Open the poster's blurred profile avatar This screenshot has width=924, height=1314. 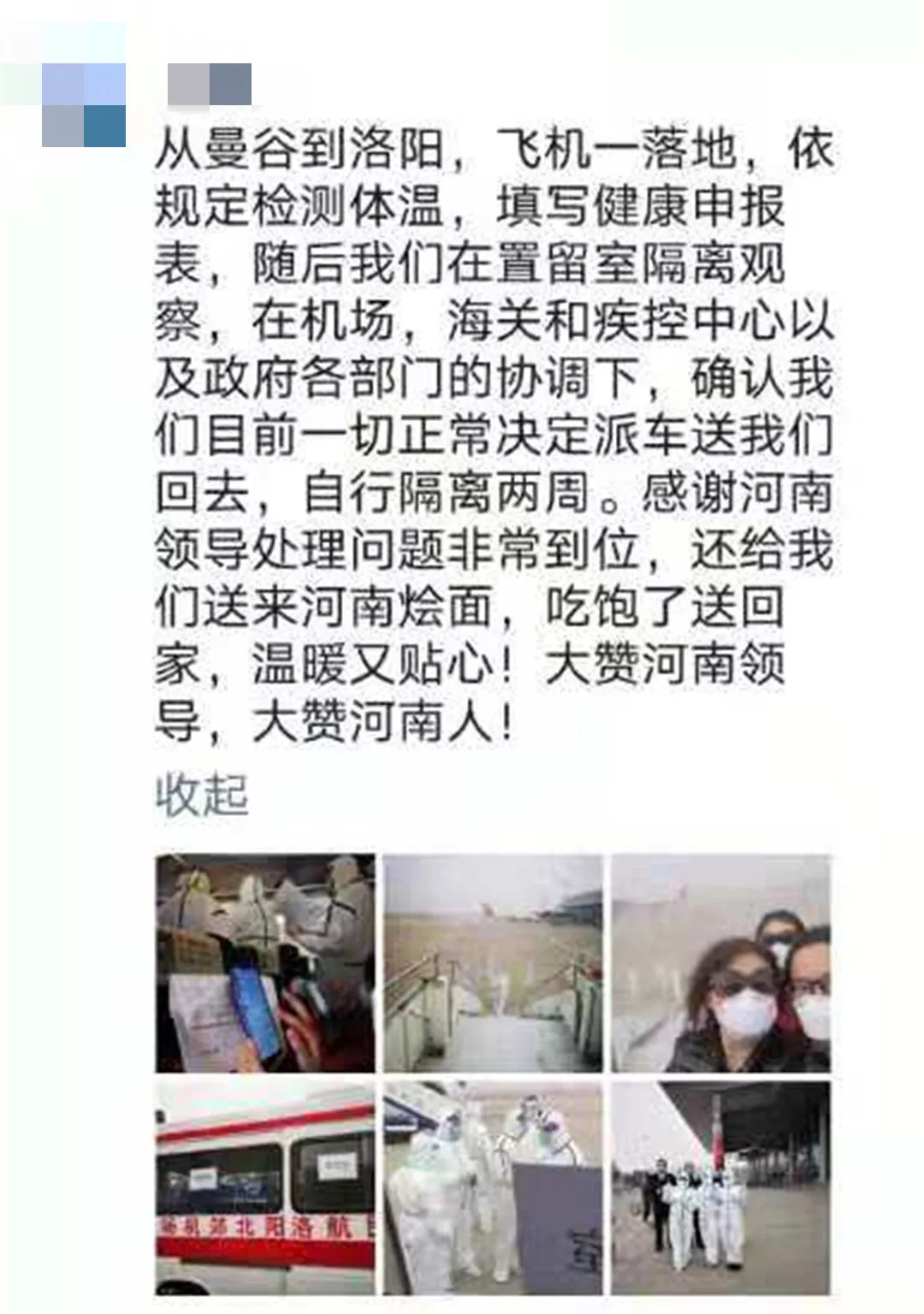pos(84,105)
